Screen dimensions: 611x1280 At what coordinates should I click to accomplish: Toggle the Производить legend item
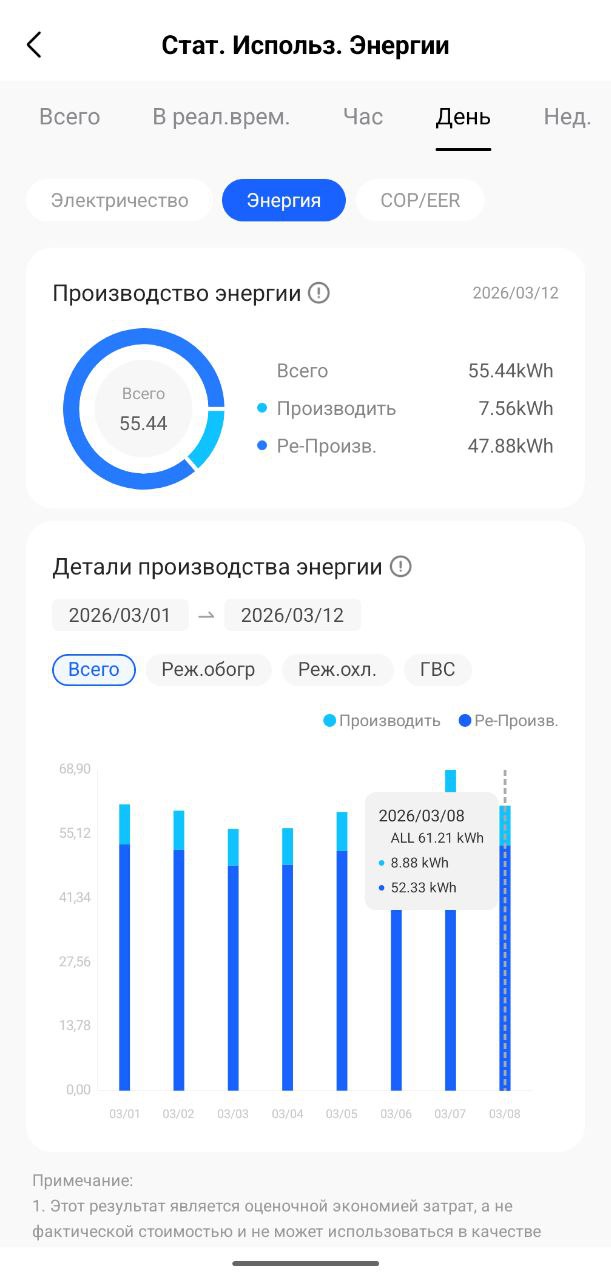click(x=382, y=720)
